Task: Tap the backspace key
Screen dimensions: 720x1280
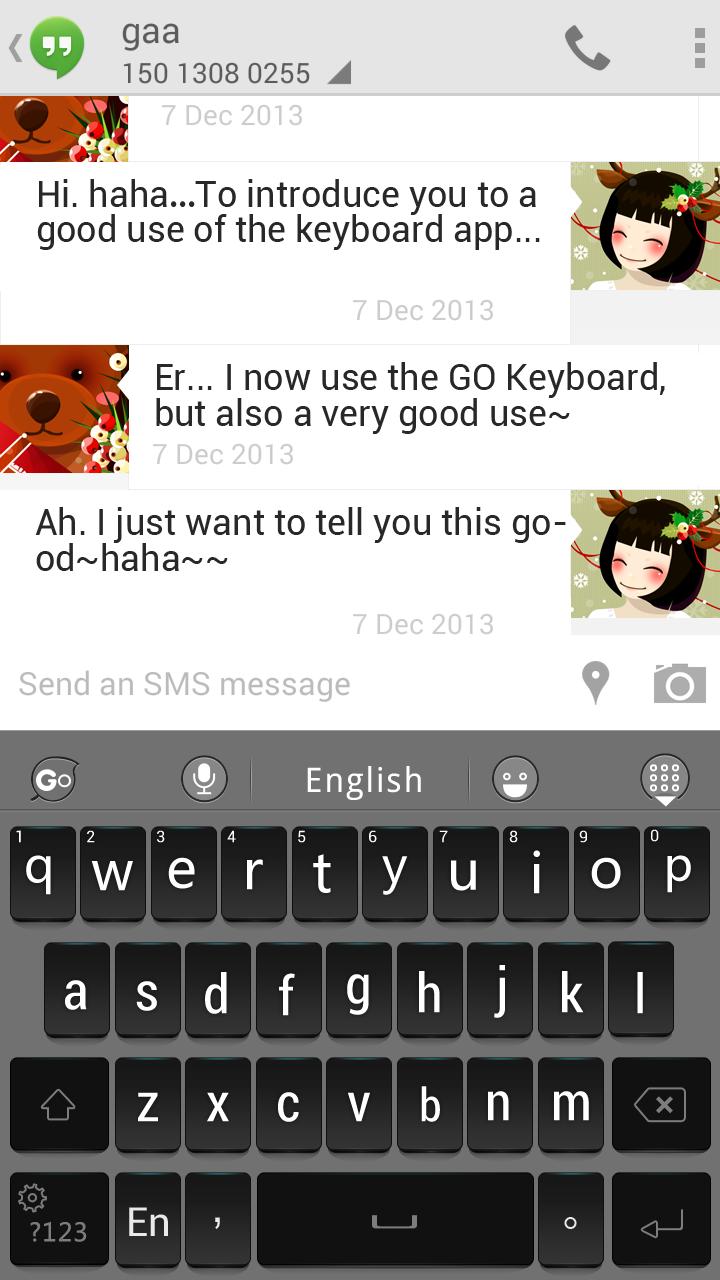Action: (x=660, y=1105)
